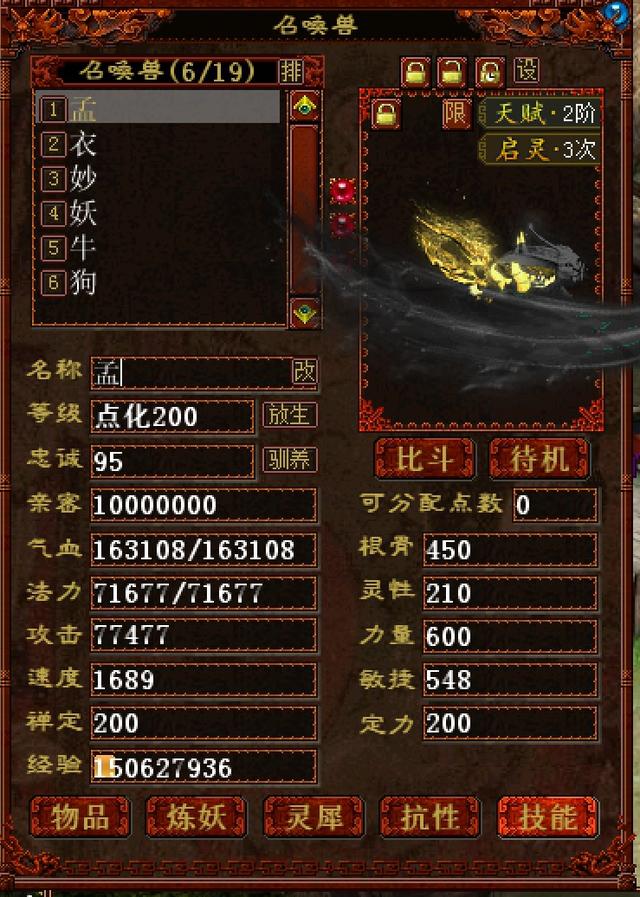Viewport: 640px width, 897px height.
Task: Open 物品 items panel
Action: click(x=80, y=817)
